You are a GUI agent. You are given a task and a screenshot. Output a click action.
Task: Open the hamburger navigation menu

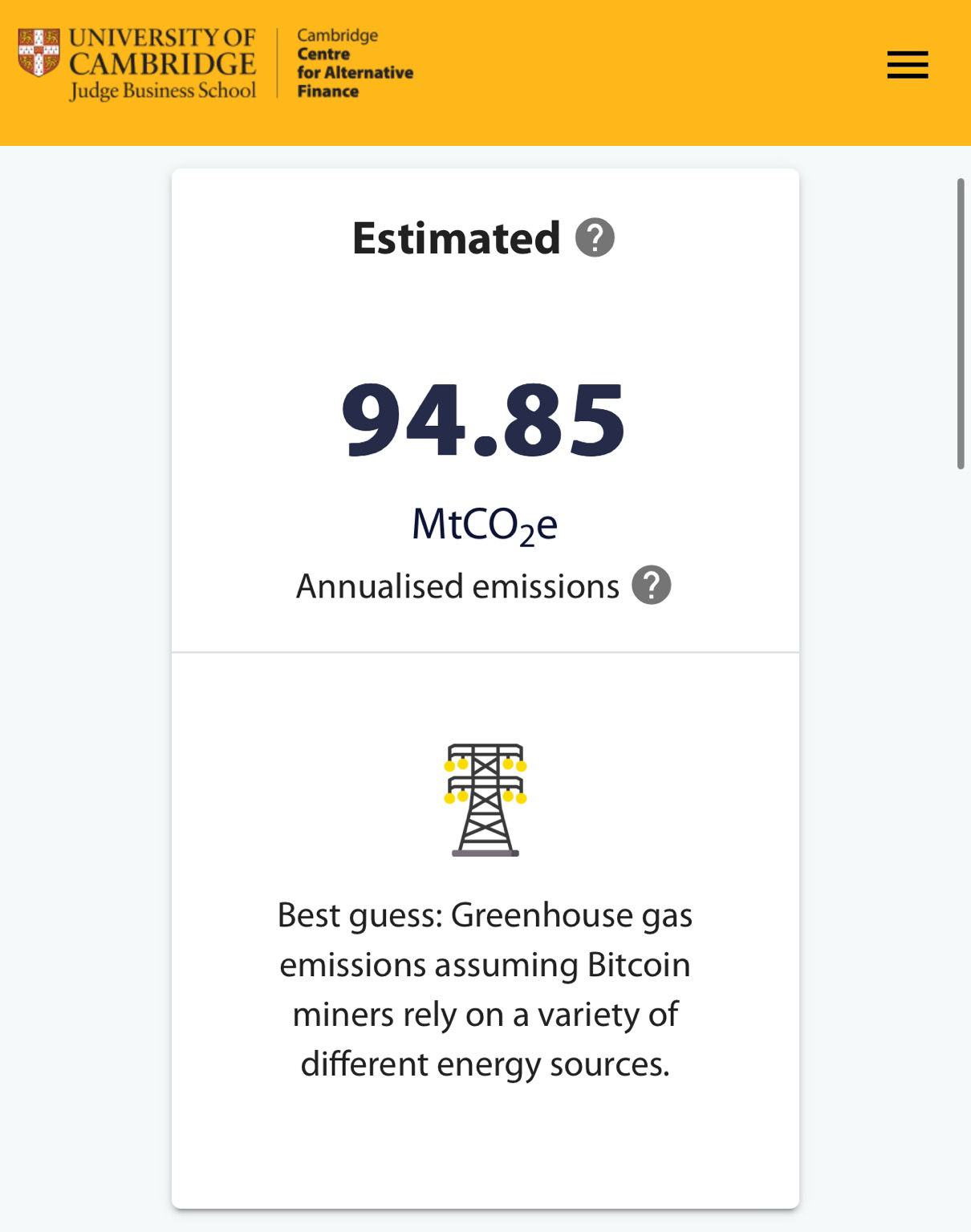[x=907, y=65]
